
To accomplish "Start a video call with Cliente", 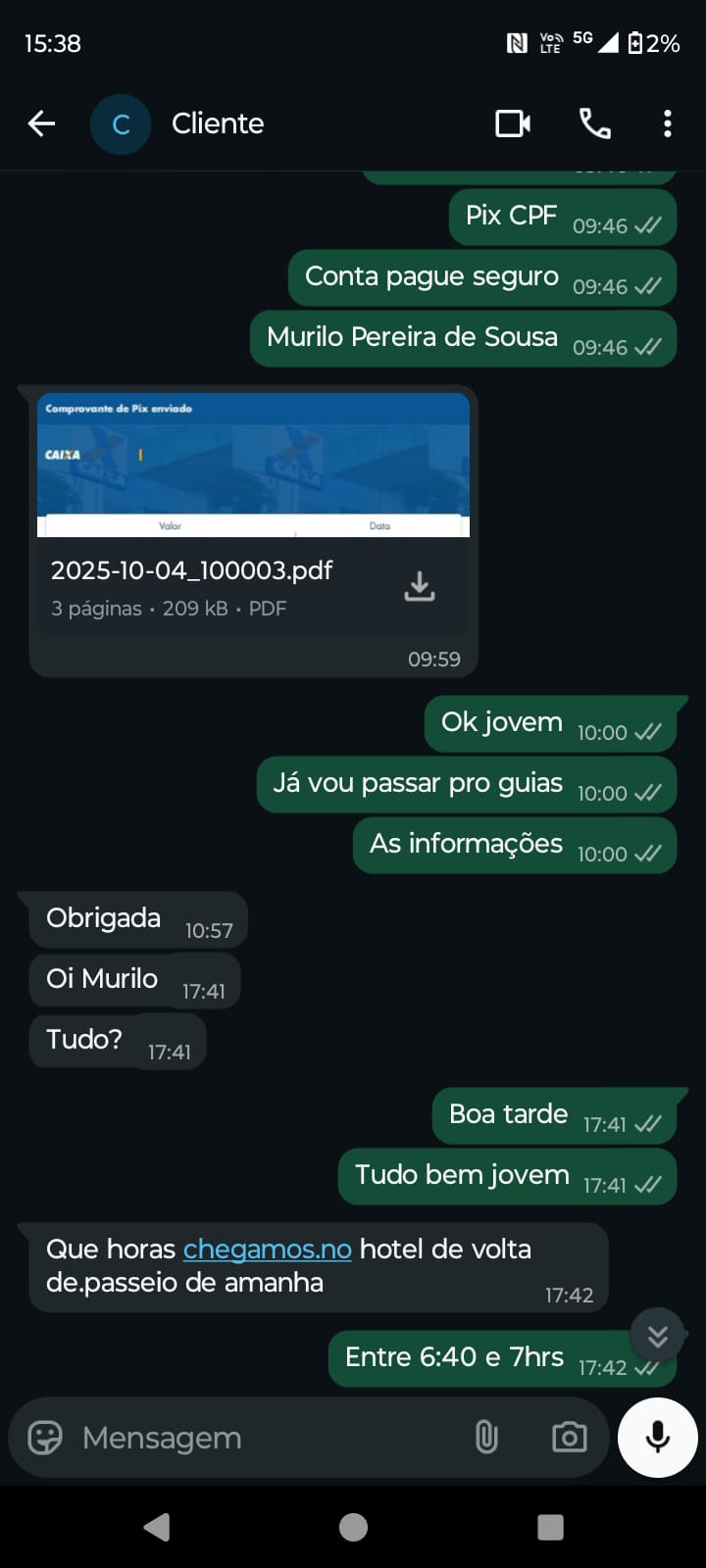I will (513, 123).
